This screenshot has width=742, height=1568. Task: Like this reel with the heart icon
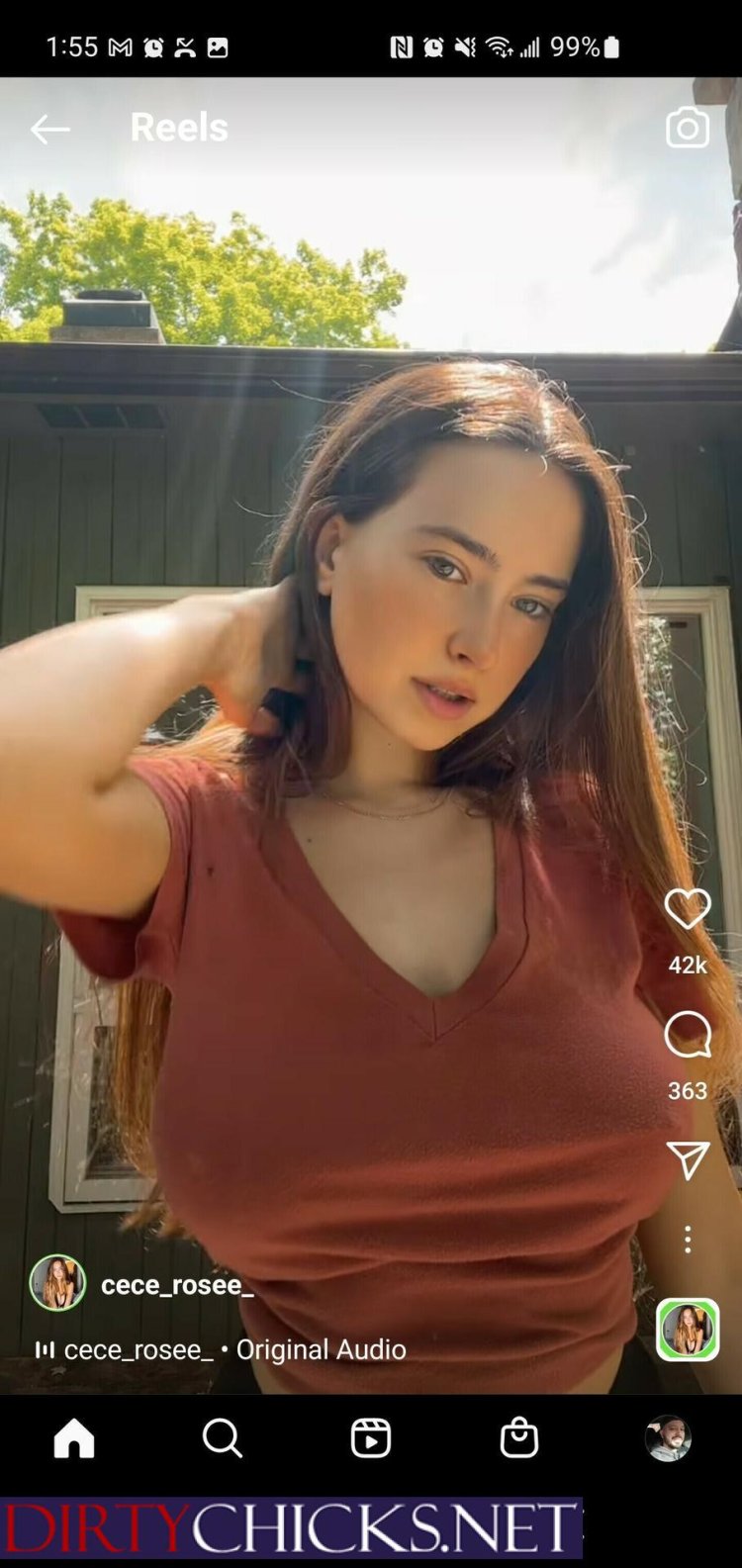688,909
